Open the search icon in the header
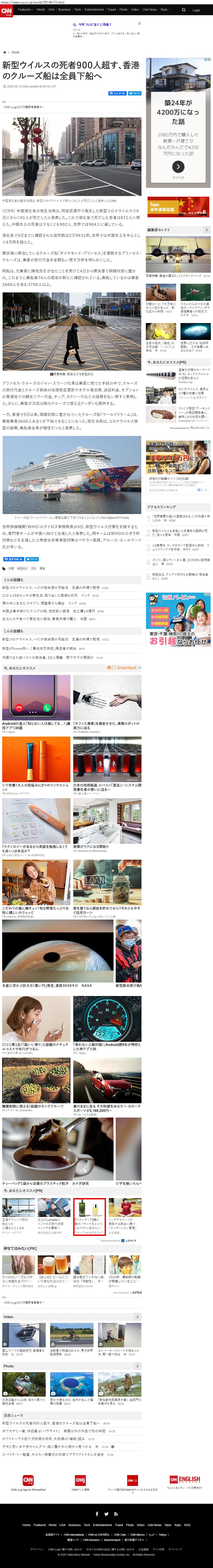This screenshot has height=1568, width=213. pos(184,10)
